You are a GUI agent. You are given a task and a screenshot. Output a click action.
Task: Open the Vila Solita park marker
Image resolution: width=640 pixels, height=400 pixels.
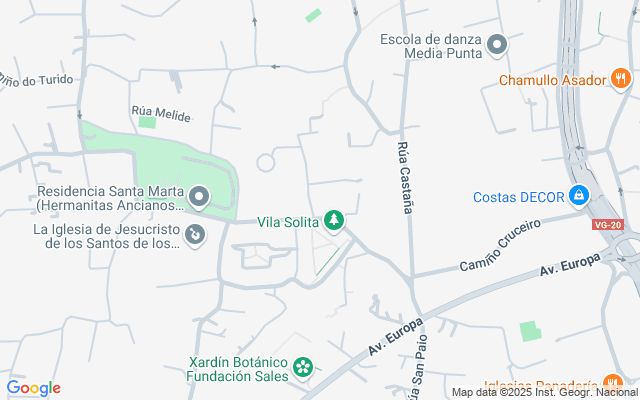point(333,220)
